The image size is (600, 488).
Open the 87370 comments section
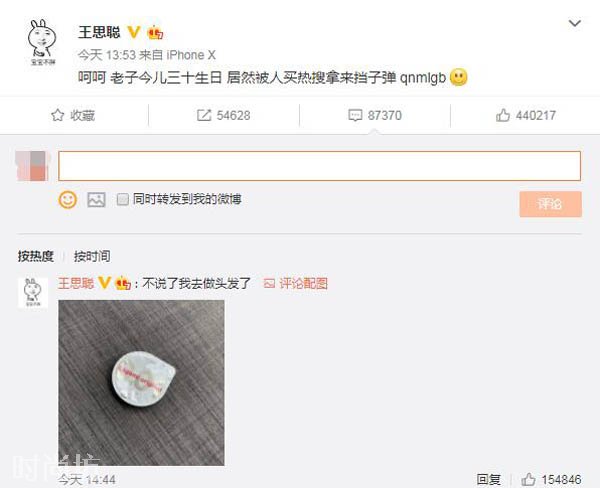[x=375, y=116]
